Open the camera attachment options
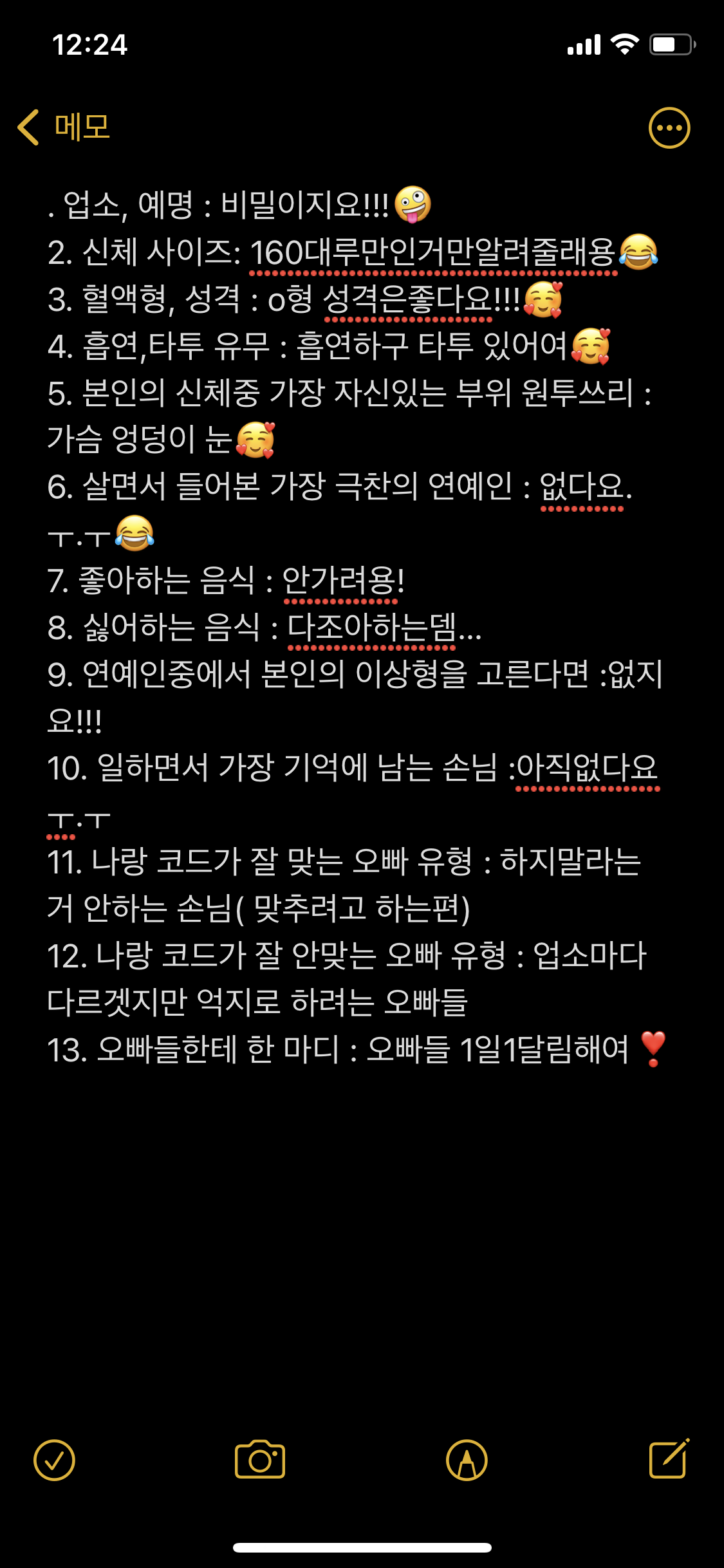 coord(260,1460)
